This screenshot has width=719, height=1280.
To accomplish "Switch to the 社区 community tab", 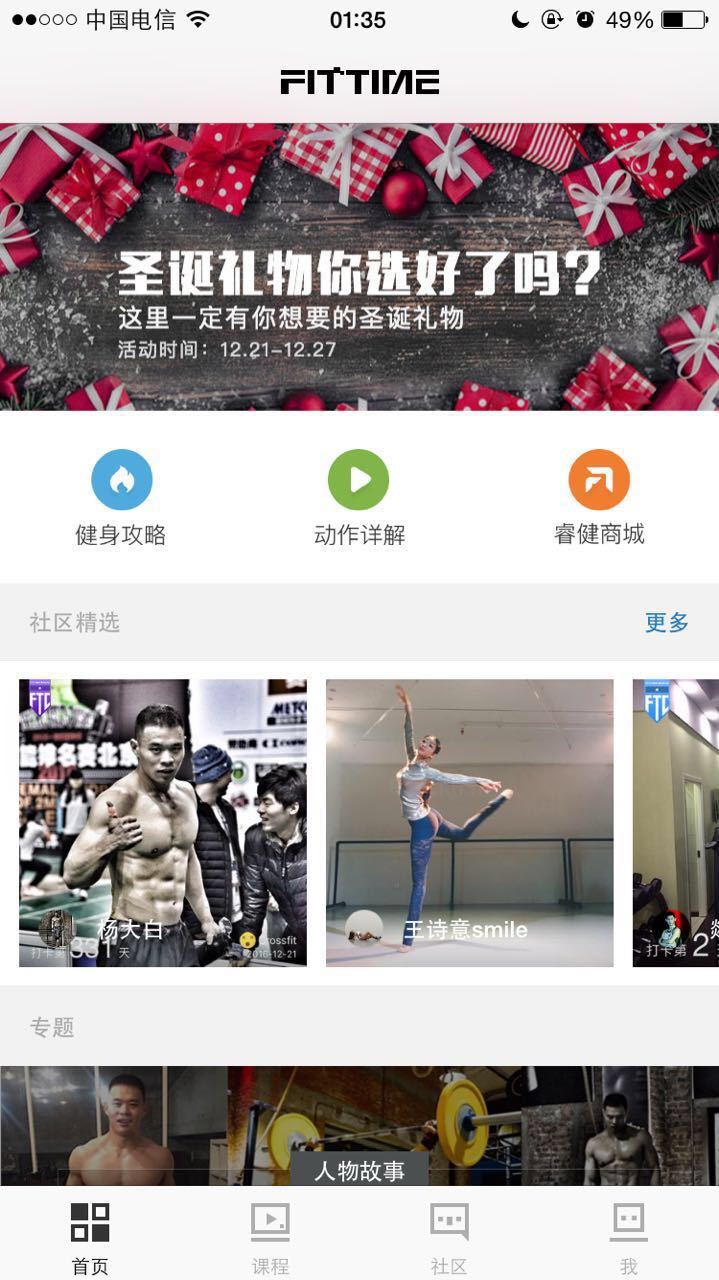I will tap(449, 1238).
